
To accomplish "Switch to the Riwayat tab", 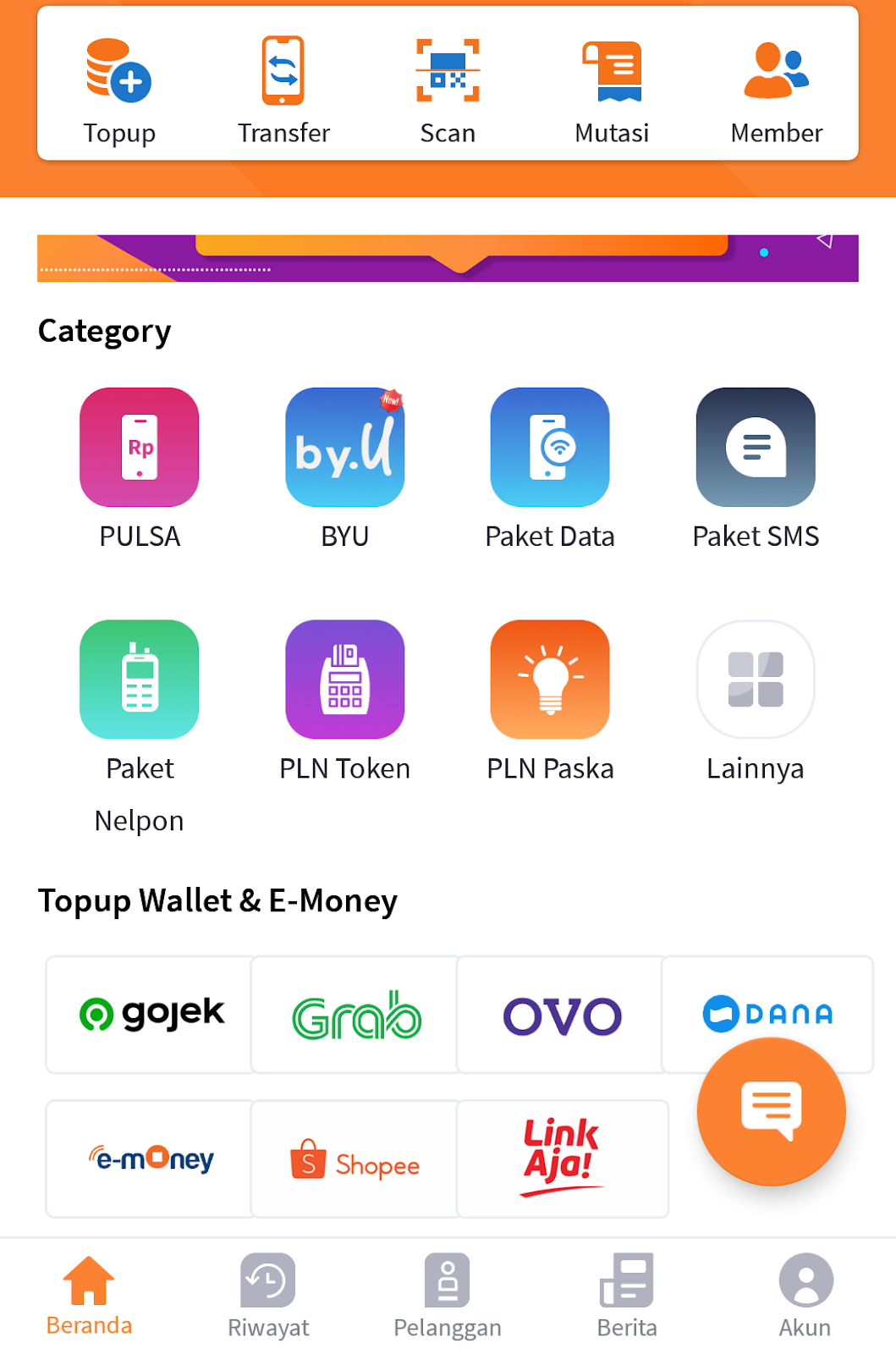I will tap(268, 1296).
